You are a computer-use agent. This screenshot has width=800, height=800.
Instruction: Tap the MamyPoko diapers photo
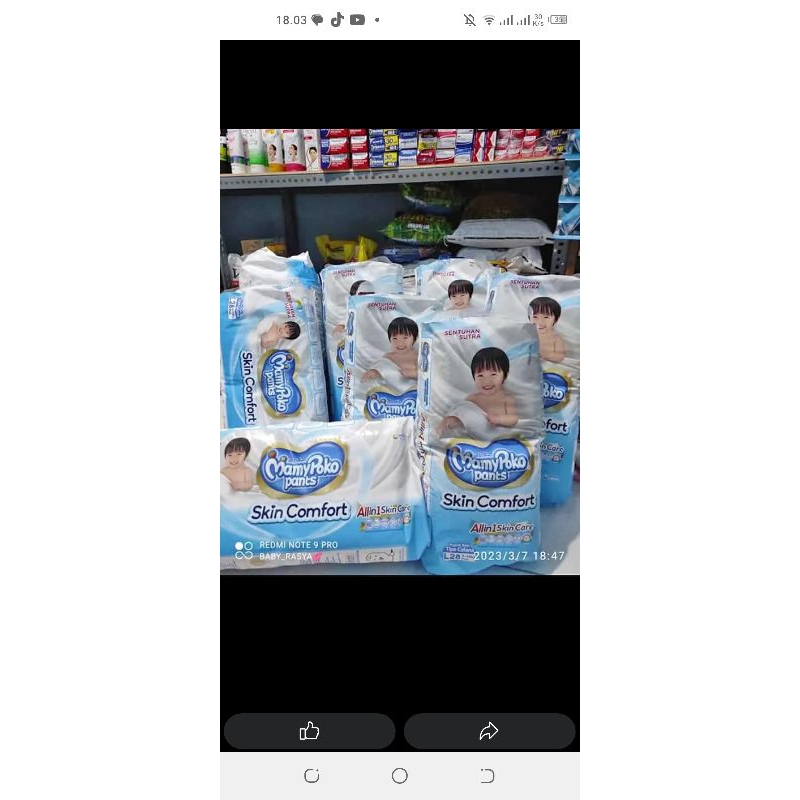400,352
